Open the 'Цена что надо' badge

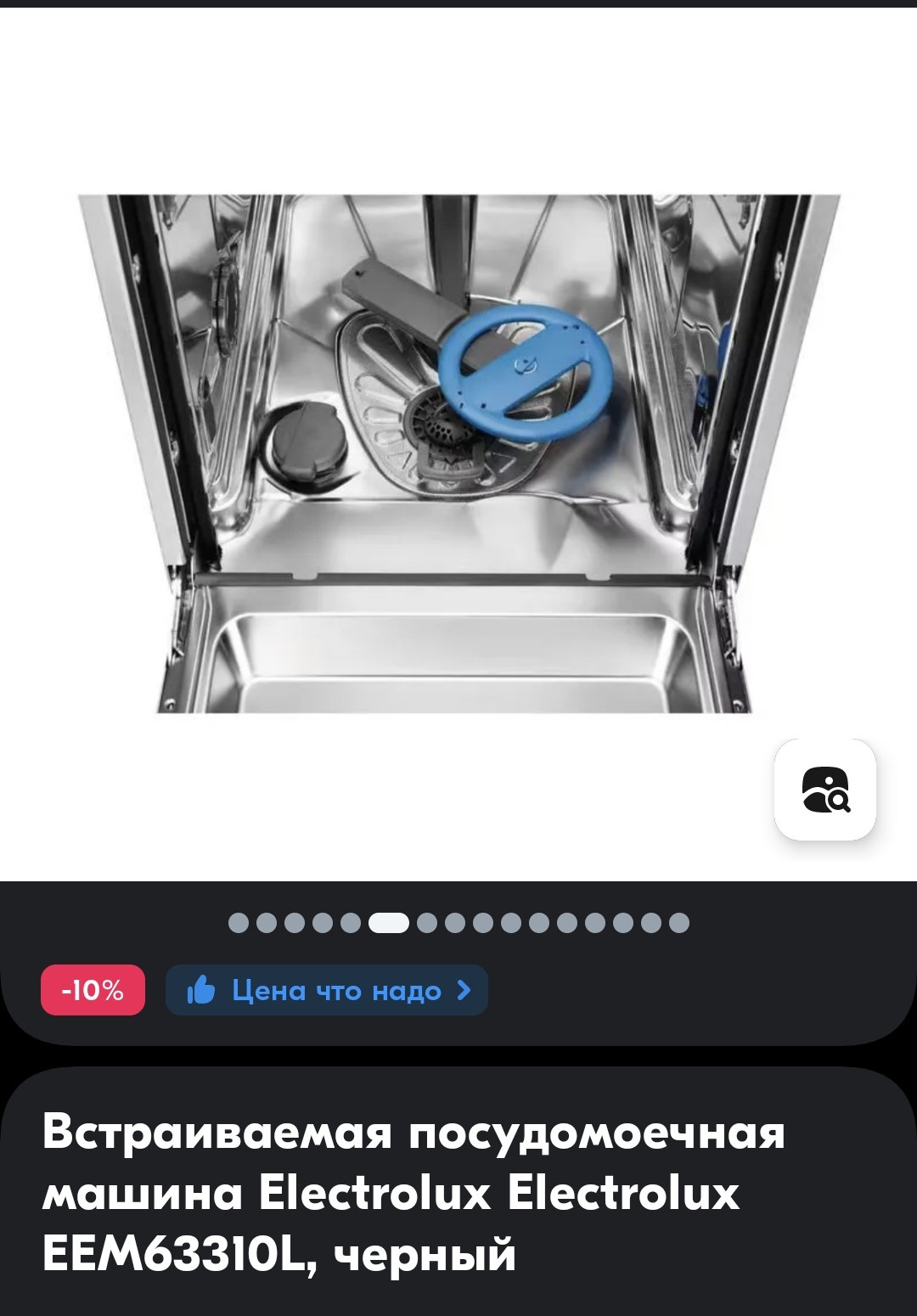327,990
